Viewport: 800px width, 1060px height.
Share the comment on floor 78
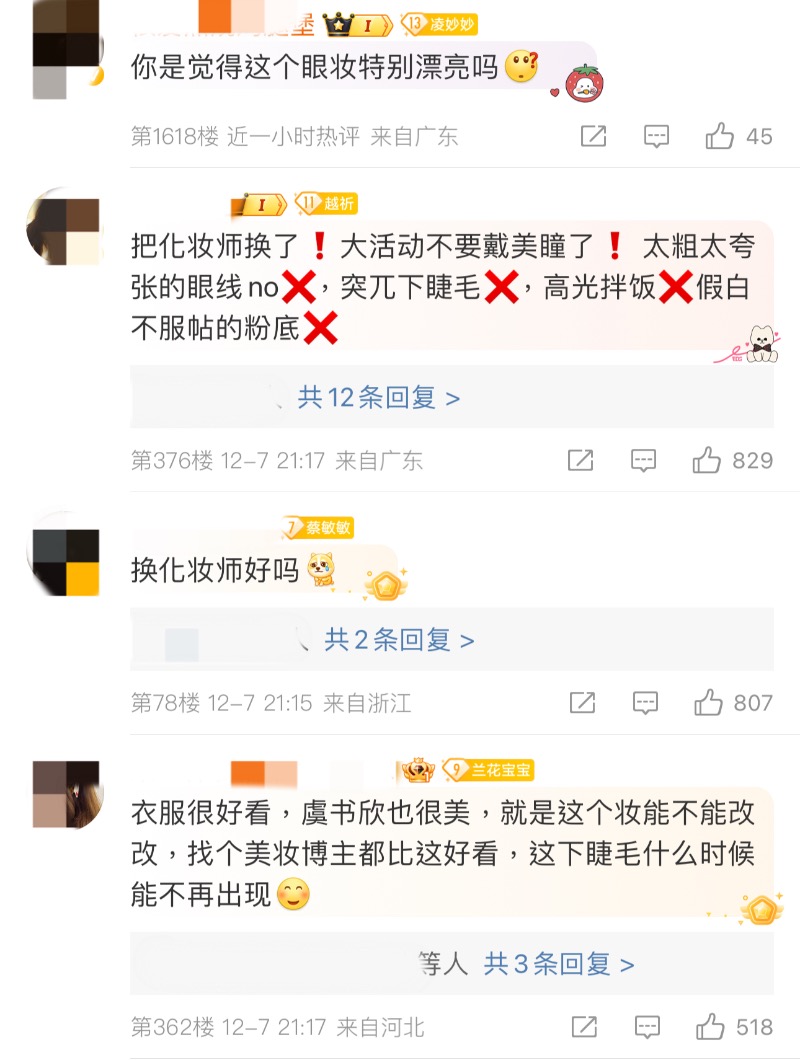583,703
